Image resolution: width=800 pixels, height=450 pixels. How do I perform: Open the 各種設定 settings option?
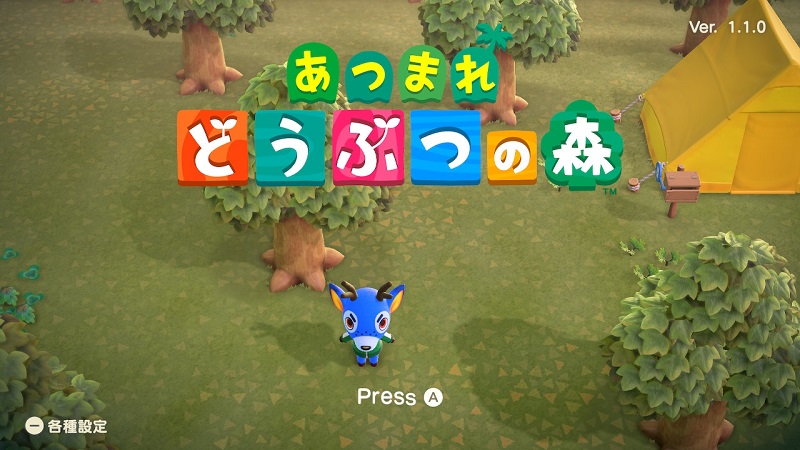(x=66, y=426)
